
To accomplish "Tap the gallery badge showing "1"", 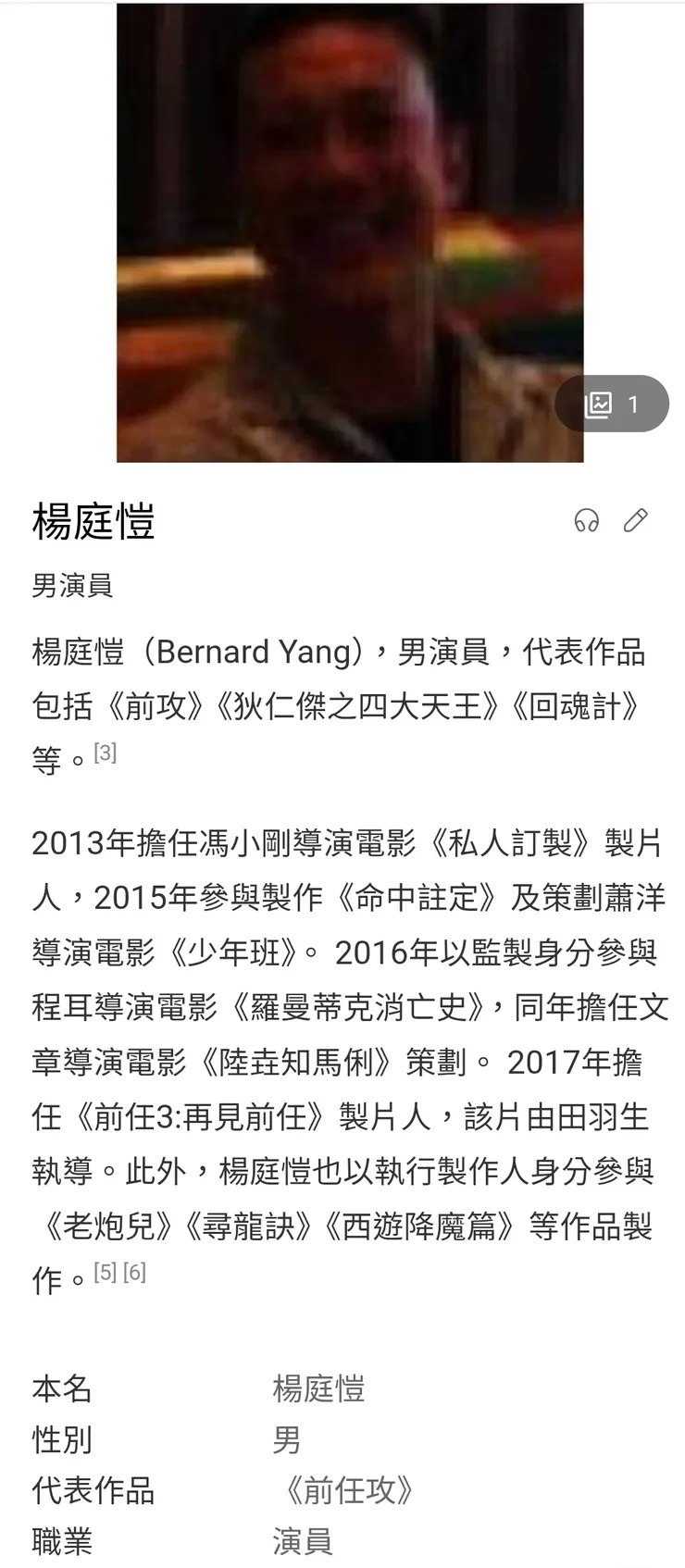I will tap(634, 403).
